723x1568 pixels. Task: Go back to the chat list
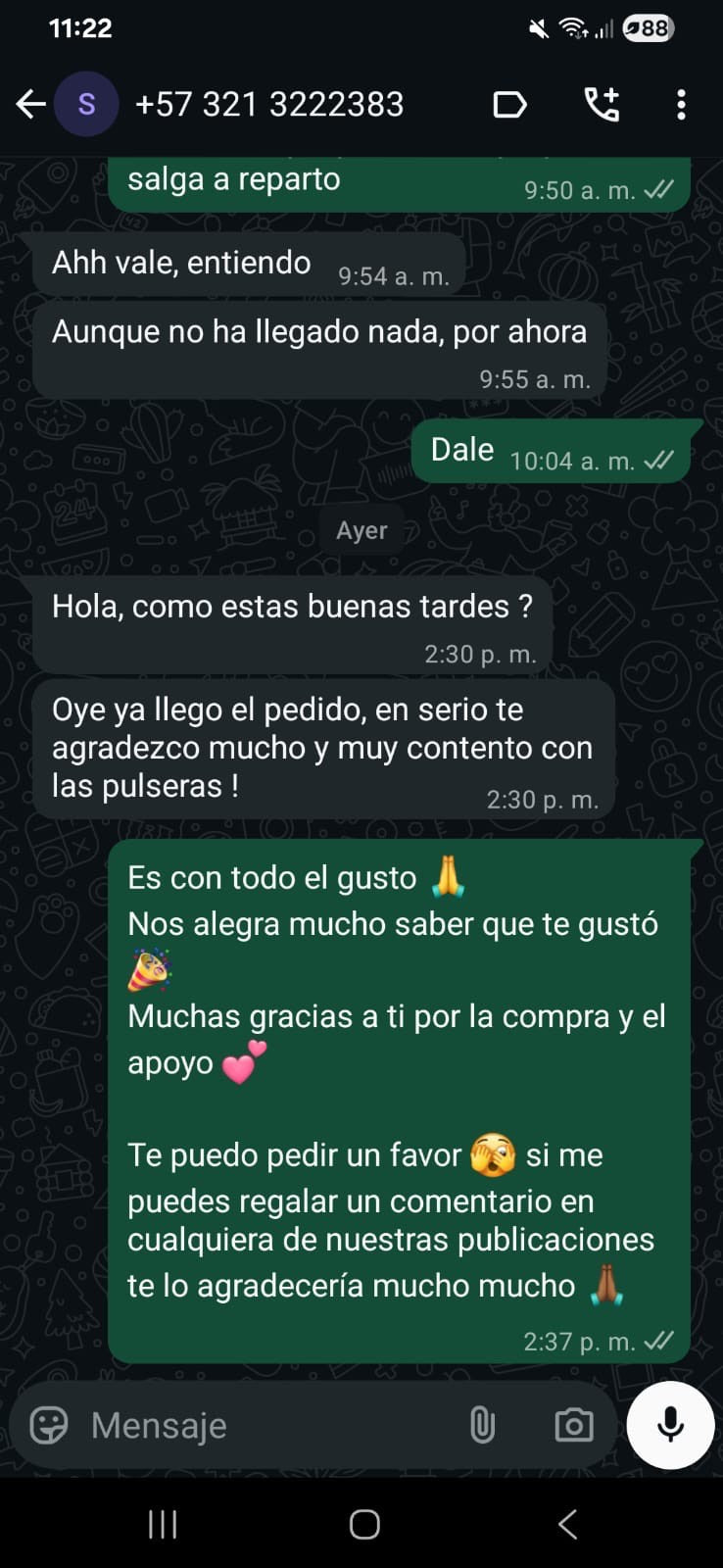(x=31, y=104)
